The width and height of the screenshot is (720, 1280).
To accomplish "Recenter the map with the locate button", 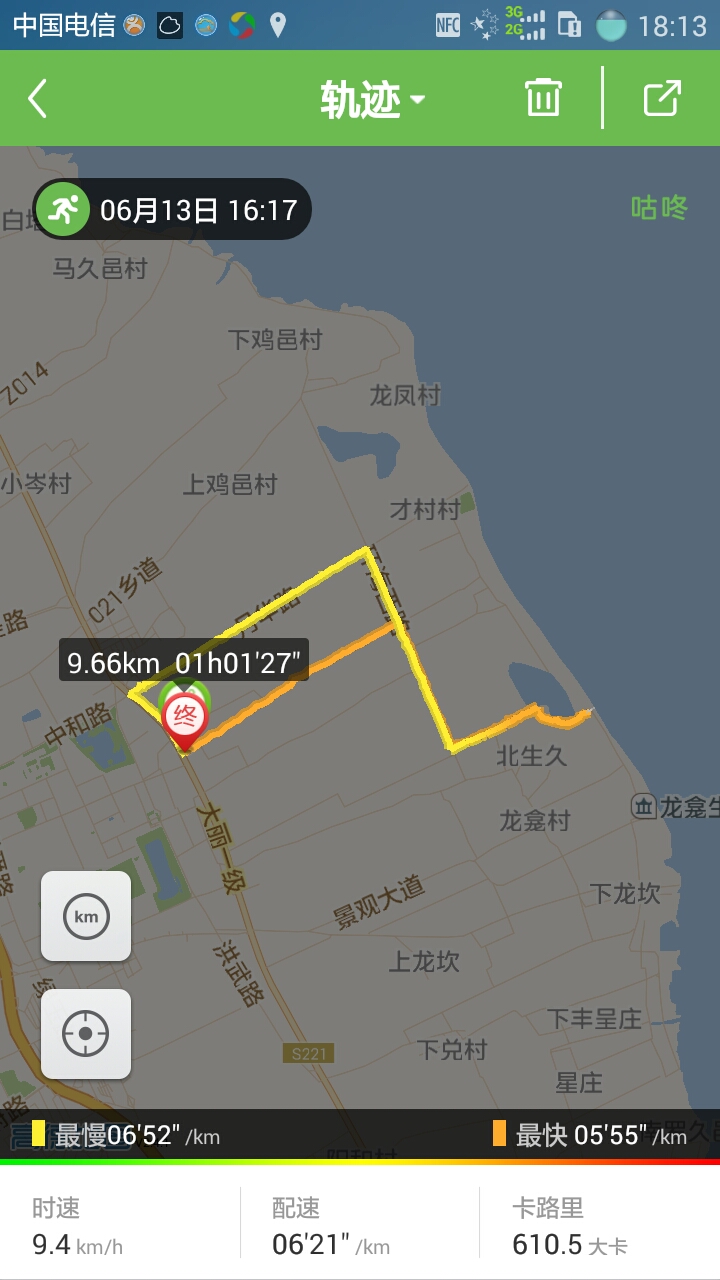I will coord(86,1034).
